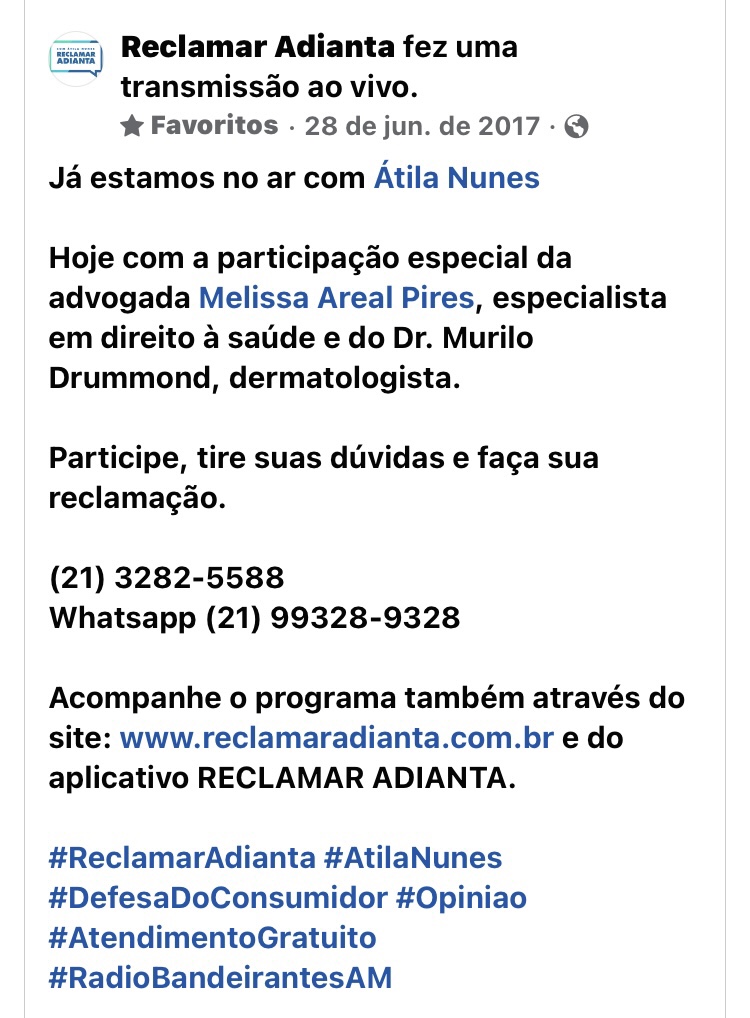The width and height of the screenshot is (750, 1018).
Task: Tap the Favoritos star label
Action: [x=199, y=126]
